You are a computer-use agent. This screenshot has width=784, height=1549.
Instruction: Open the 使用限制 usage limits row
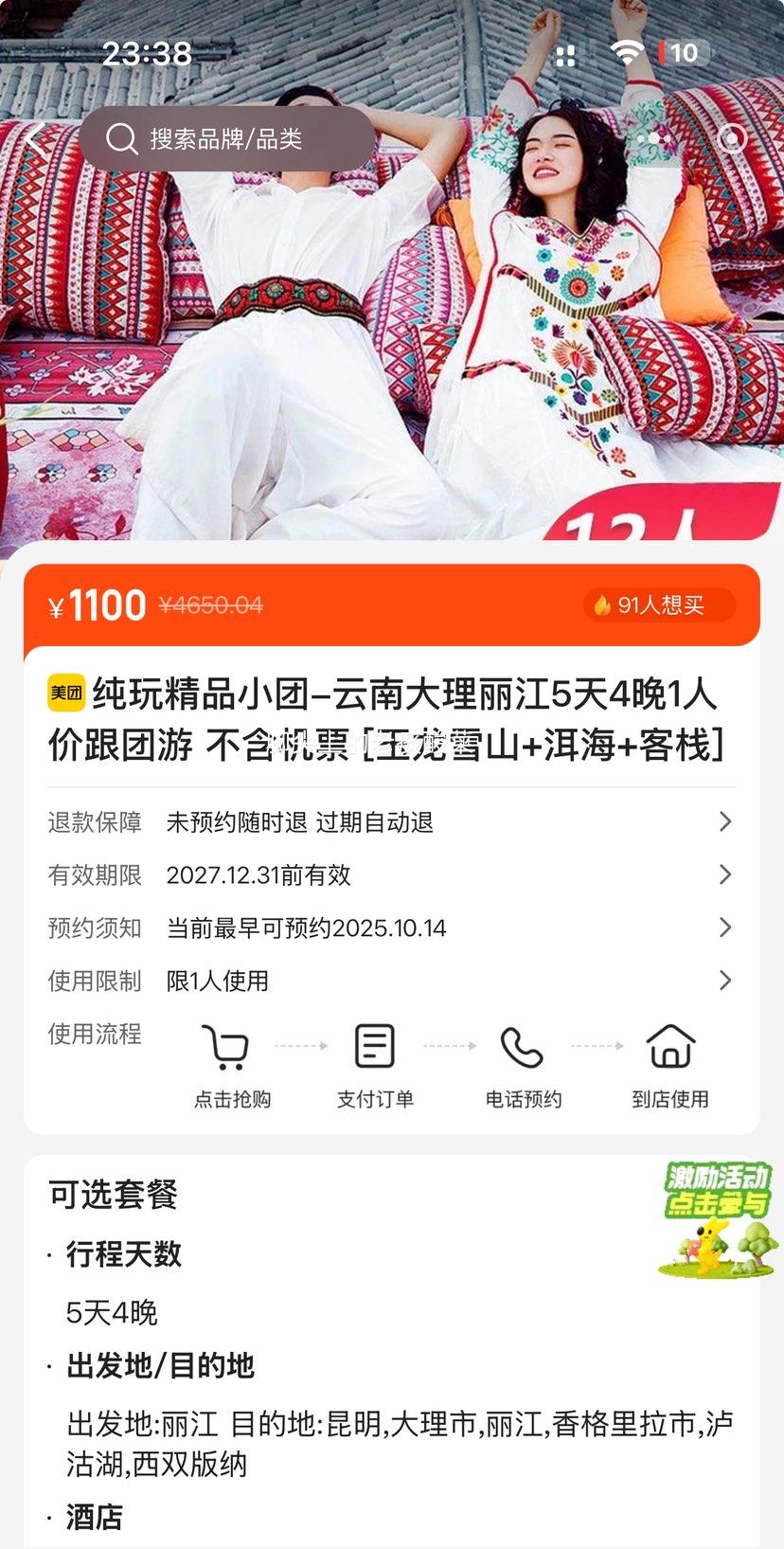click(x=392, y=982)
